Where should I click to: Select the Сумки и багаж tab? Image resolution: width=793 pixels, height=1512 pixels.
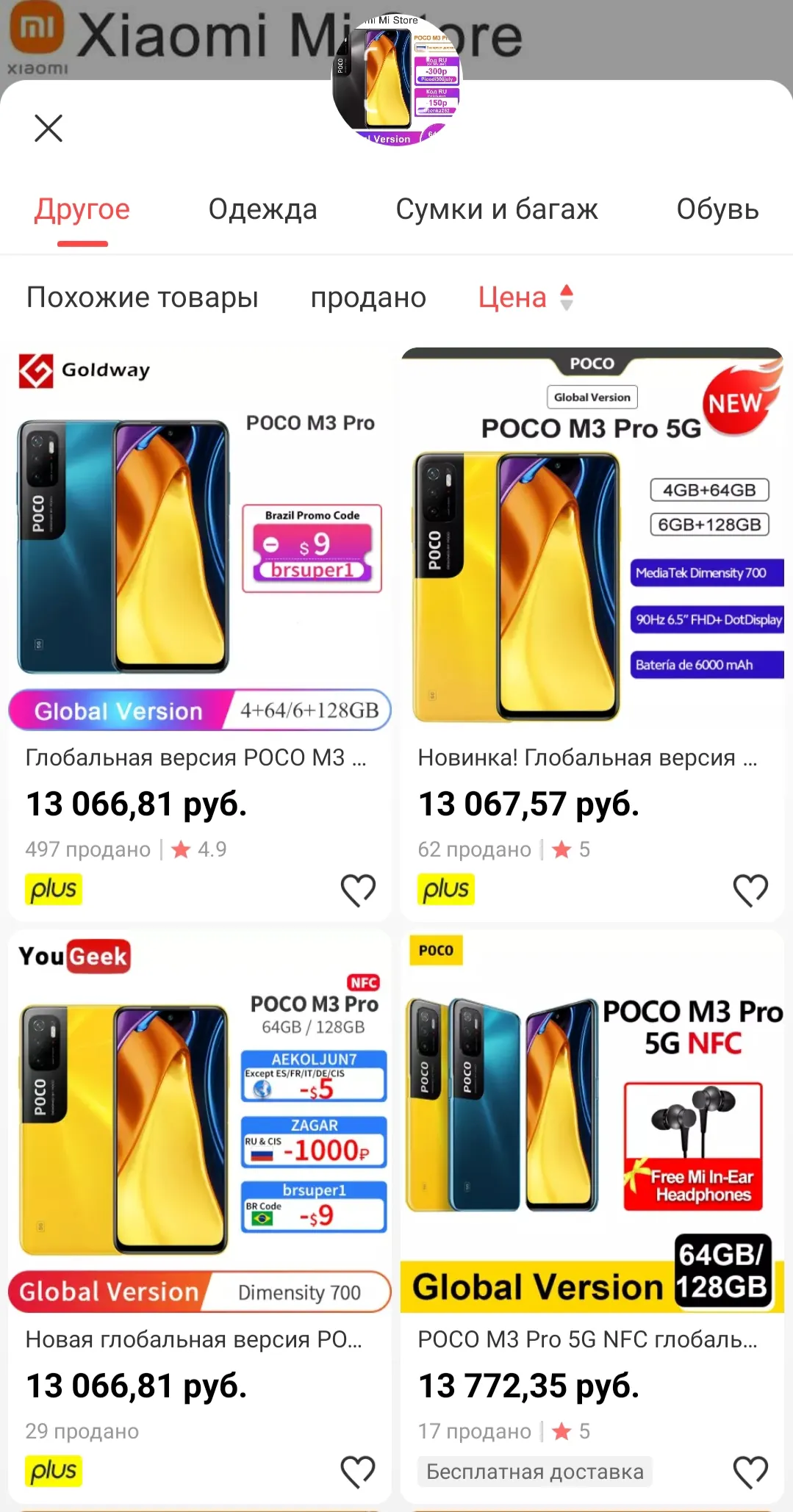496,209
